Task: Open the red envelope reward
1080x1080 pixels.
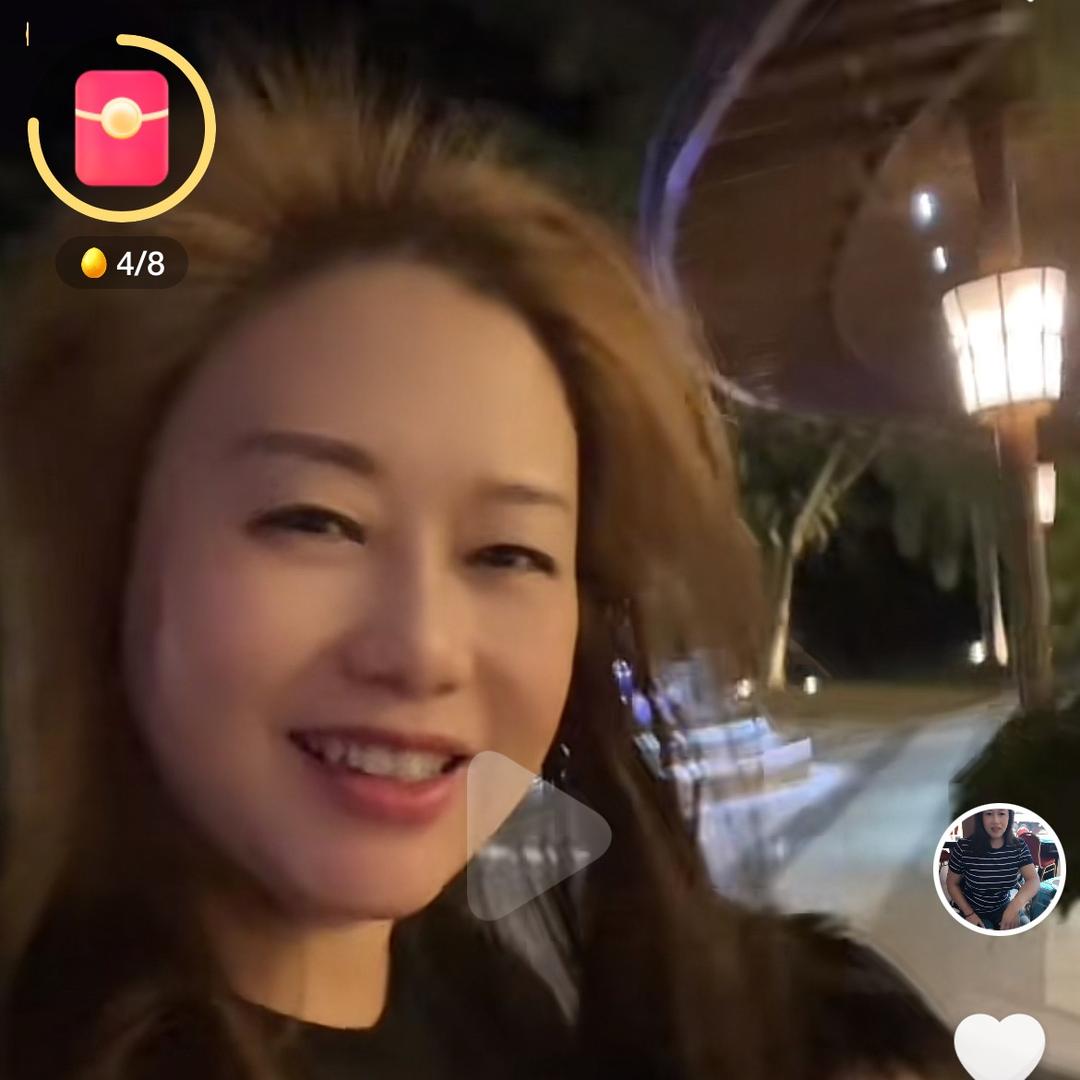Action: pos(121,127)
